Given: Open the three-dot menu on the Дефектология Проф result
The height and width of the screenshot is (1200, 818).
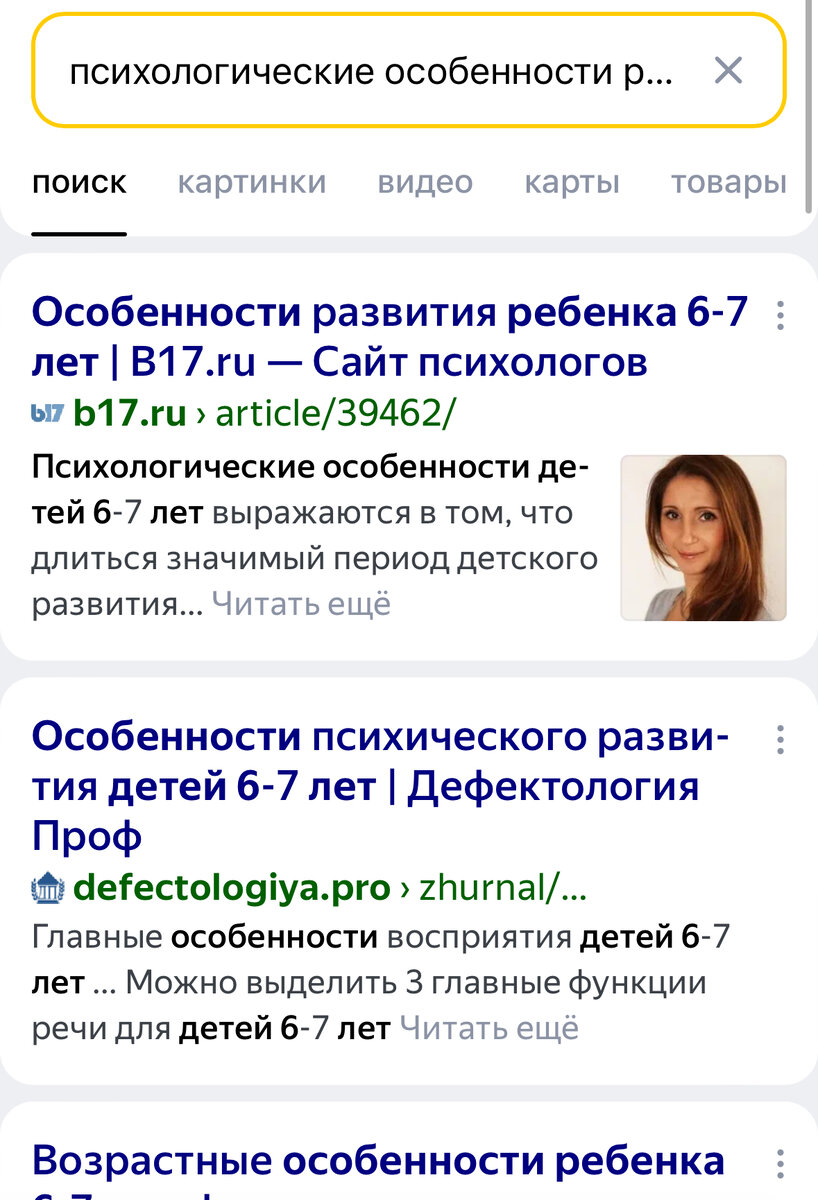Looking at the screenshot, I should [x=781, y=742].
